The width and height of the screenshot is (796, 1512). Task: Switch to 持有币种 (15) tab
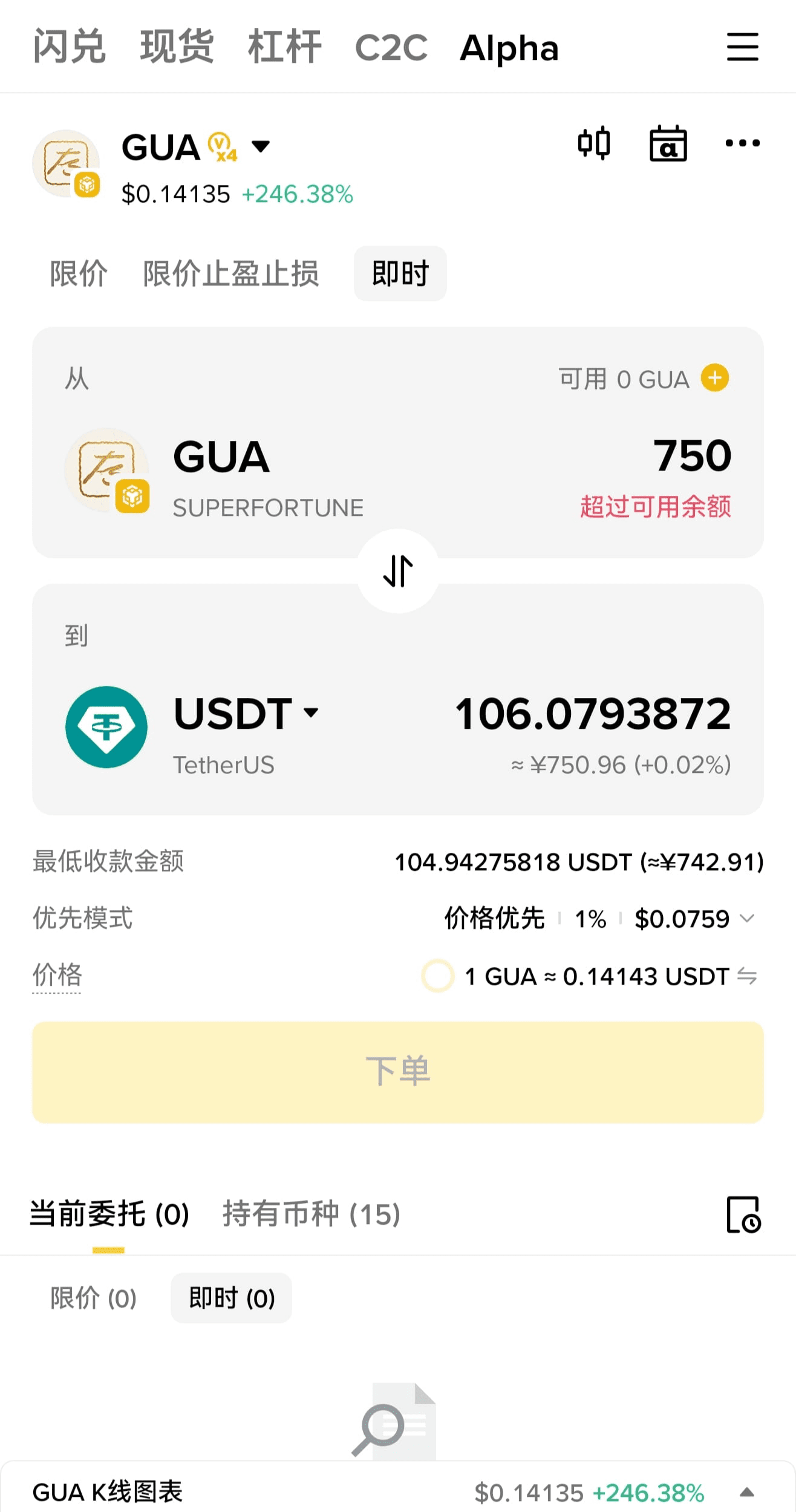tap(311, 1214)
